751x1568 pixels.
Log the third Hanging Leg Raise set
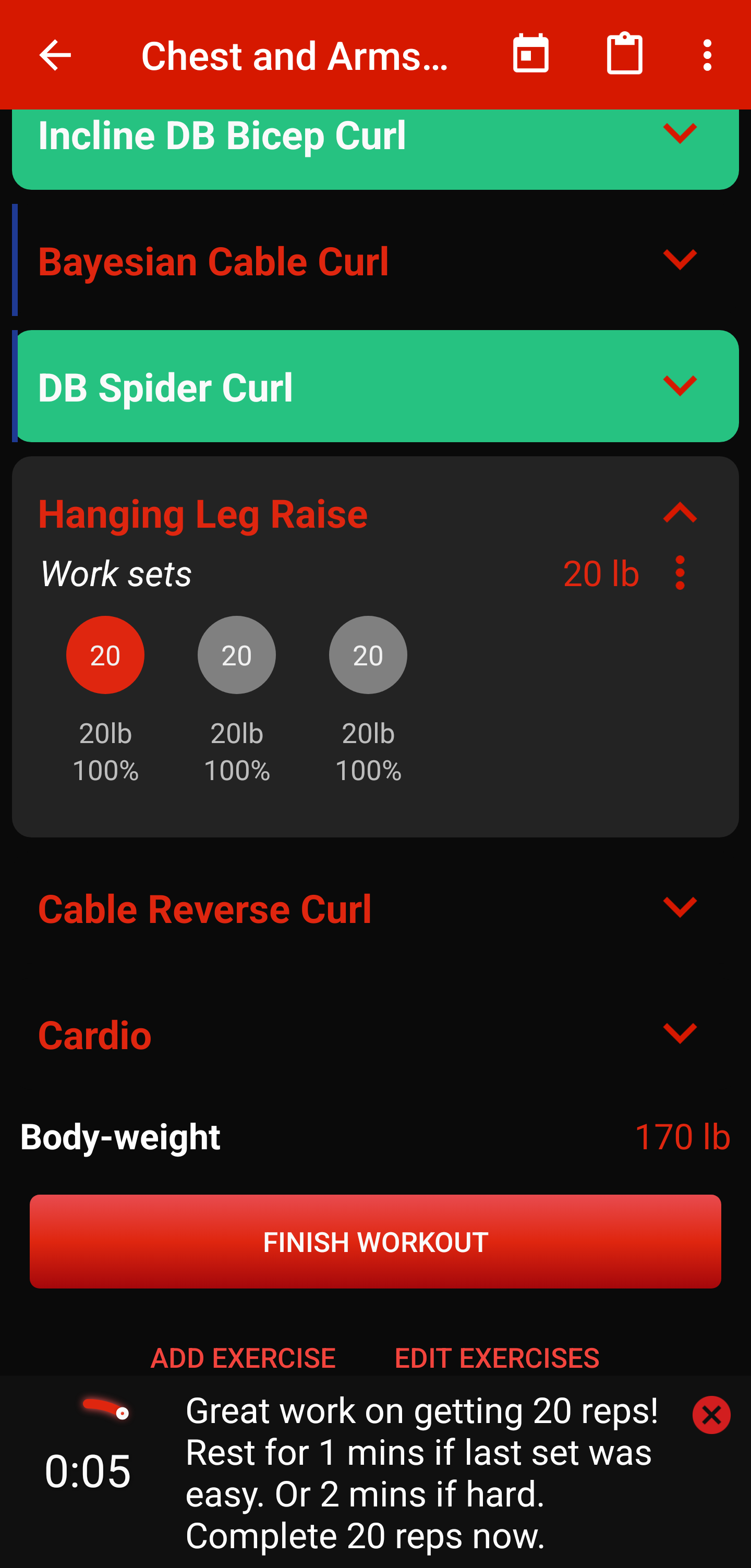tap(368, 655)
